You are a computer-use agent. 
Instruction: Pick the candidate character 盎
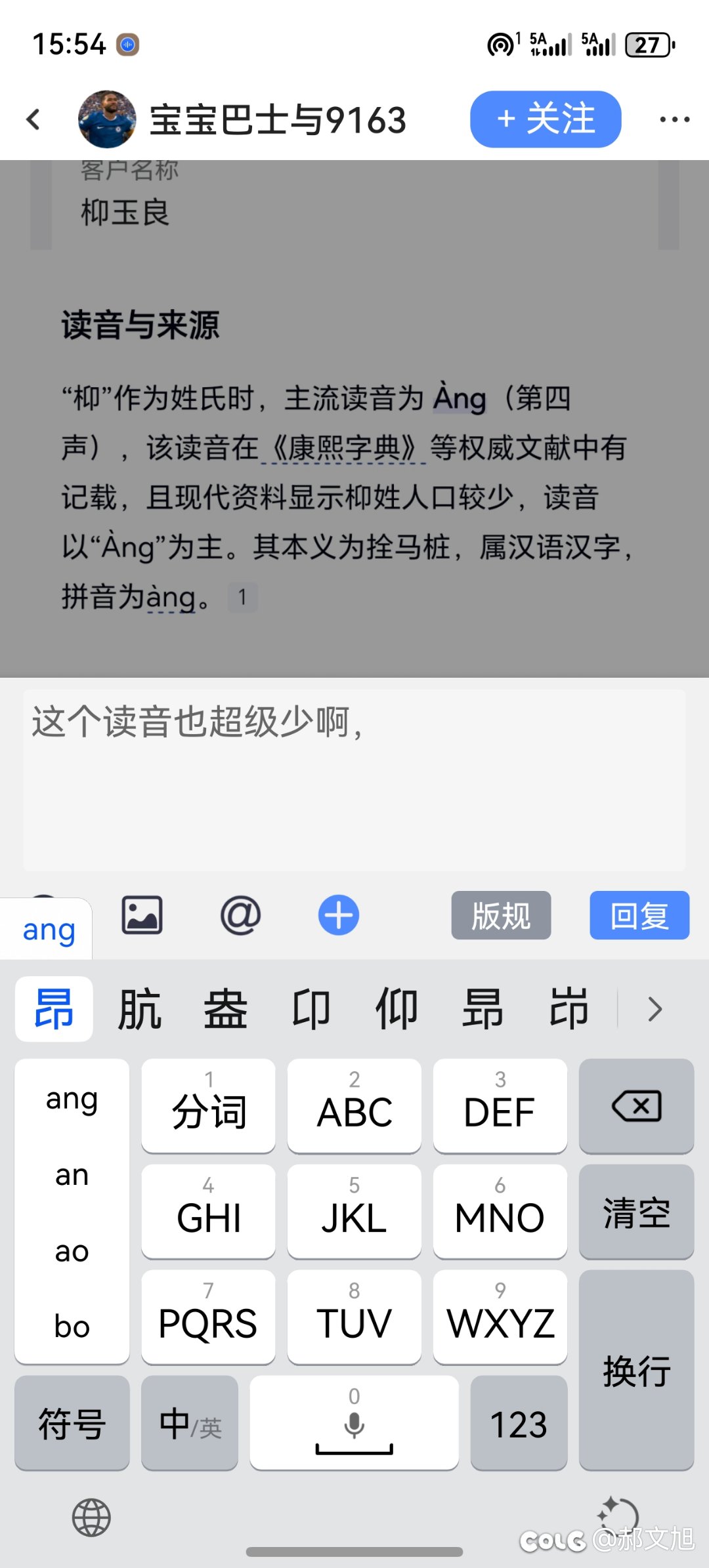225,1009
